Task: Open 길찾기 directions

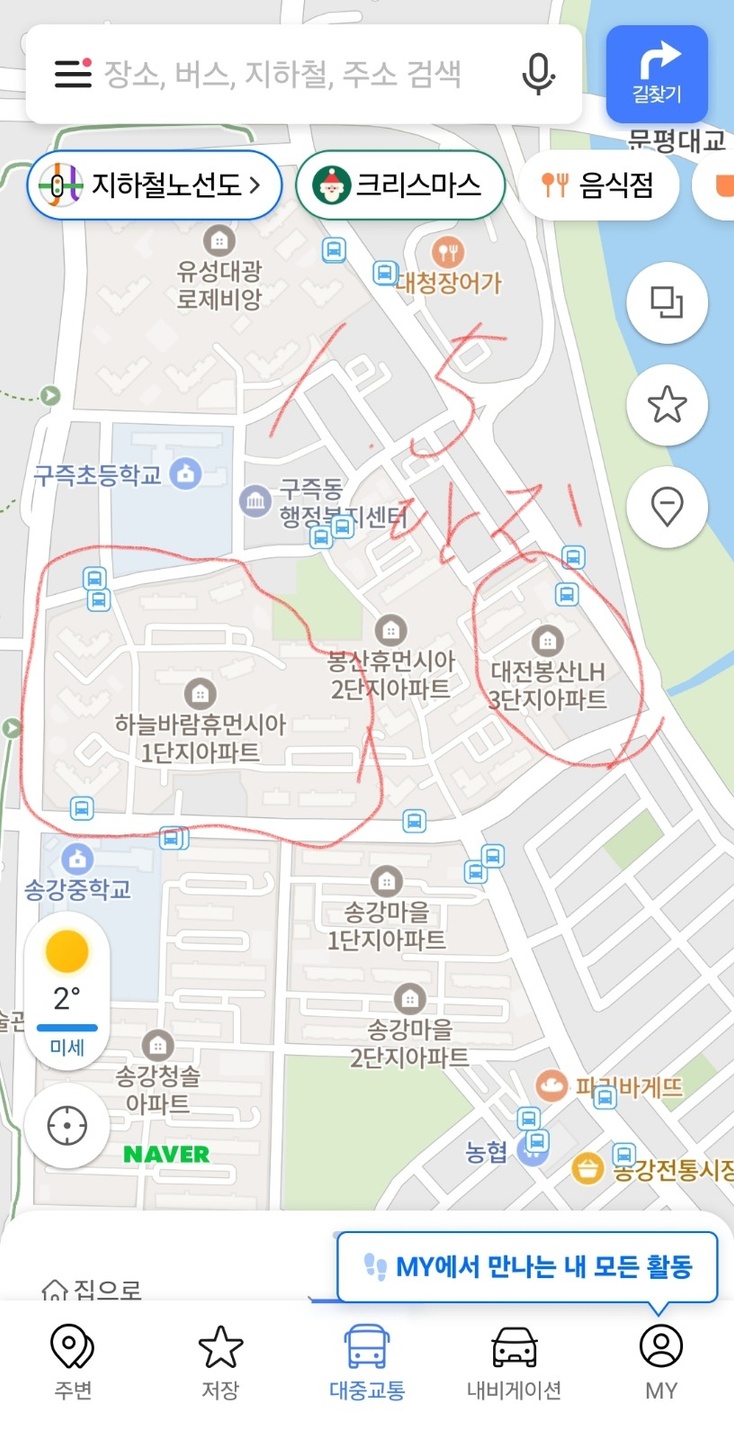Action: [657, 74]
